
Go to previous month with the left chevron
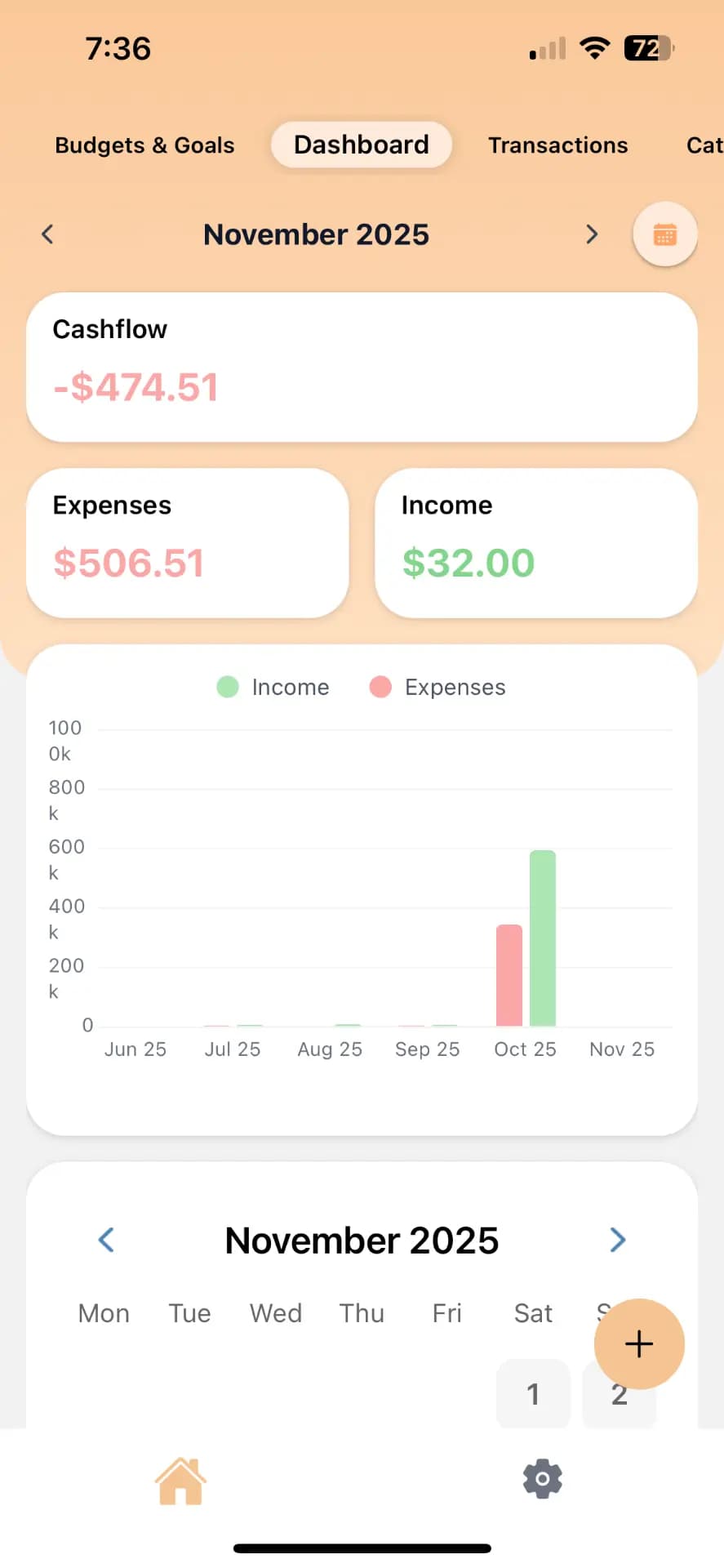click(x=47, y=234)
